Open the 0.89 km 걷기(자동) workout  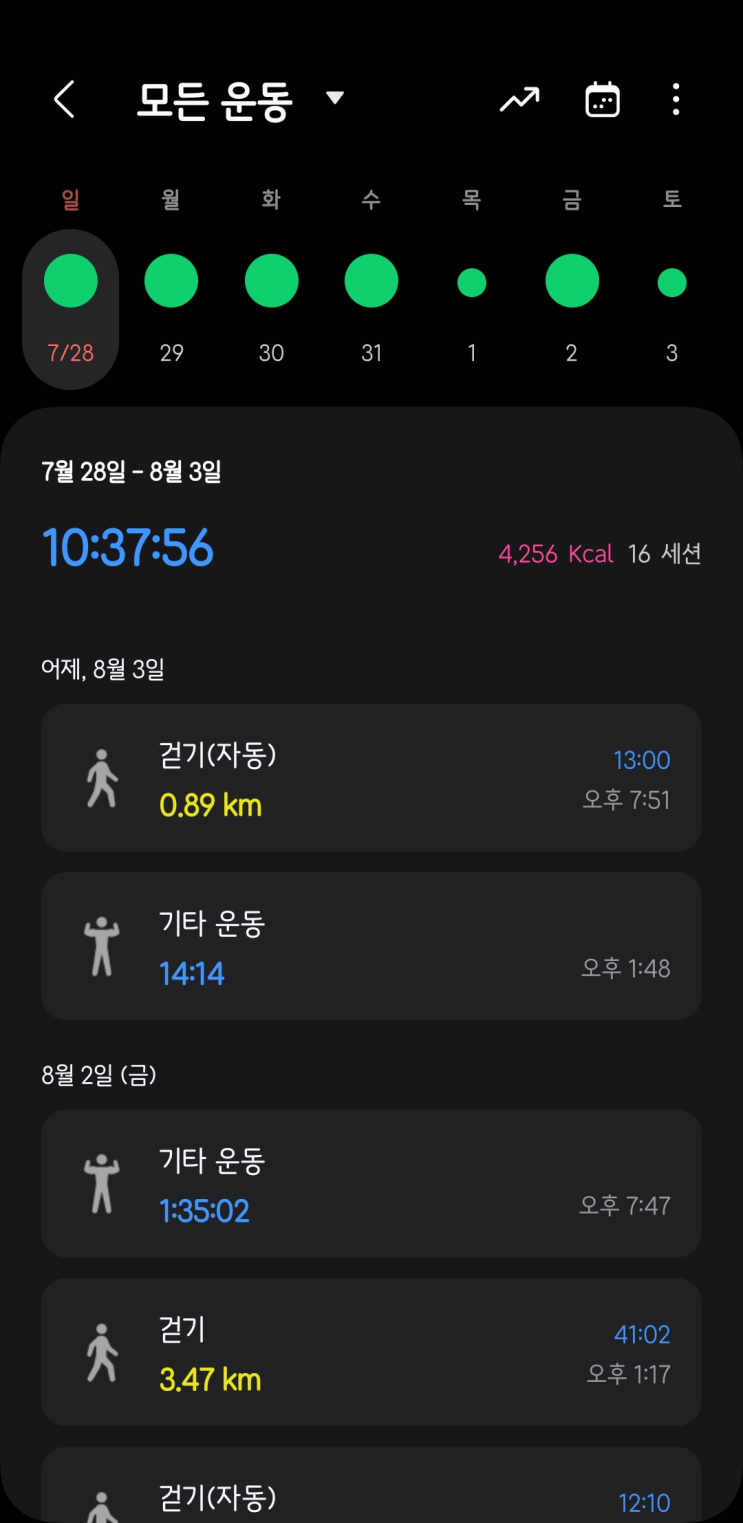(371, 778)
